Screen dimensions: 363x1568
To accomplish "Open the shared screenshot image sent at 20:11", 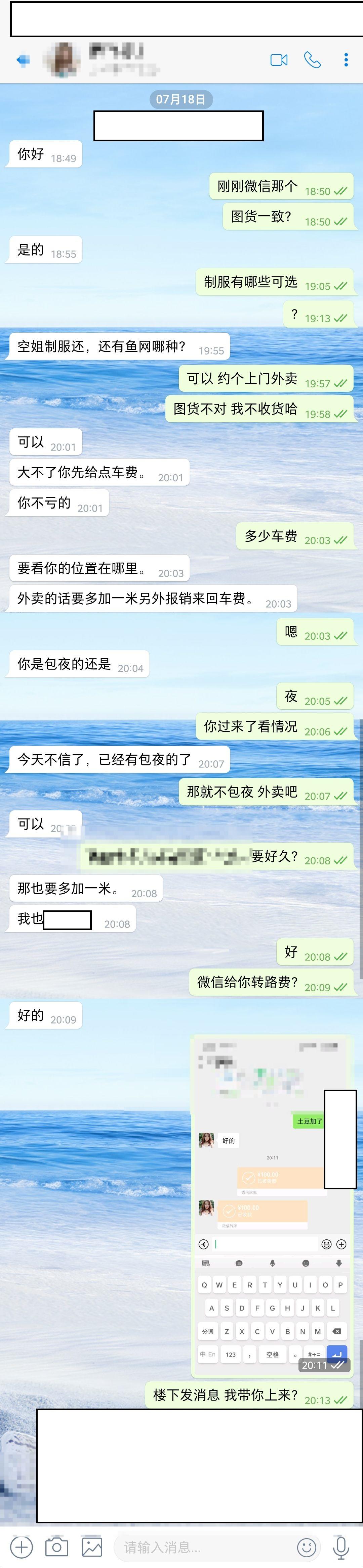I will coord(272,1206).
